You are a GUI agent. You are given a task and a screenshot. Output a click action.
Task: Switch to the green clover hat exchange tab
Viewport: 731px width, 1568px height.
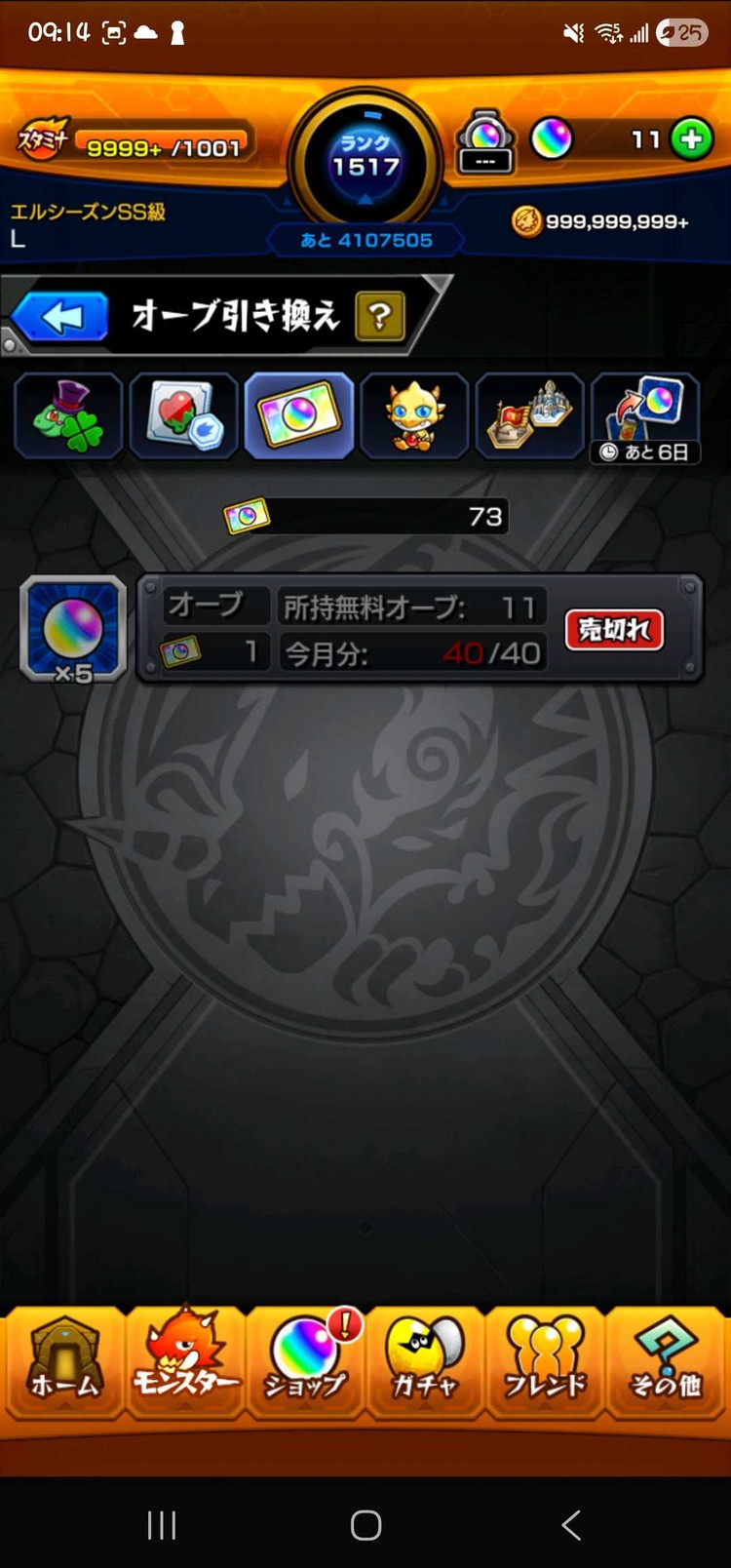coord(68,416)
